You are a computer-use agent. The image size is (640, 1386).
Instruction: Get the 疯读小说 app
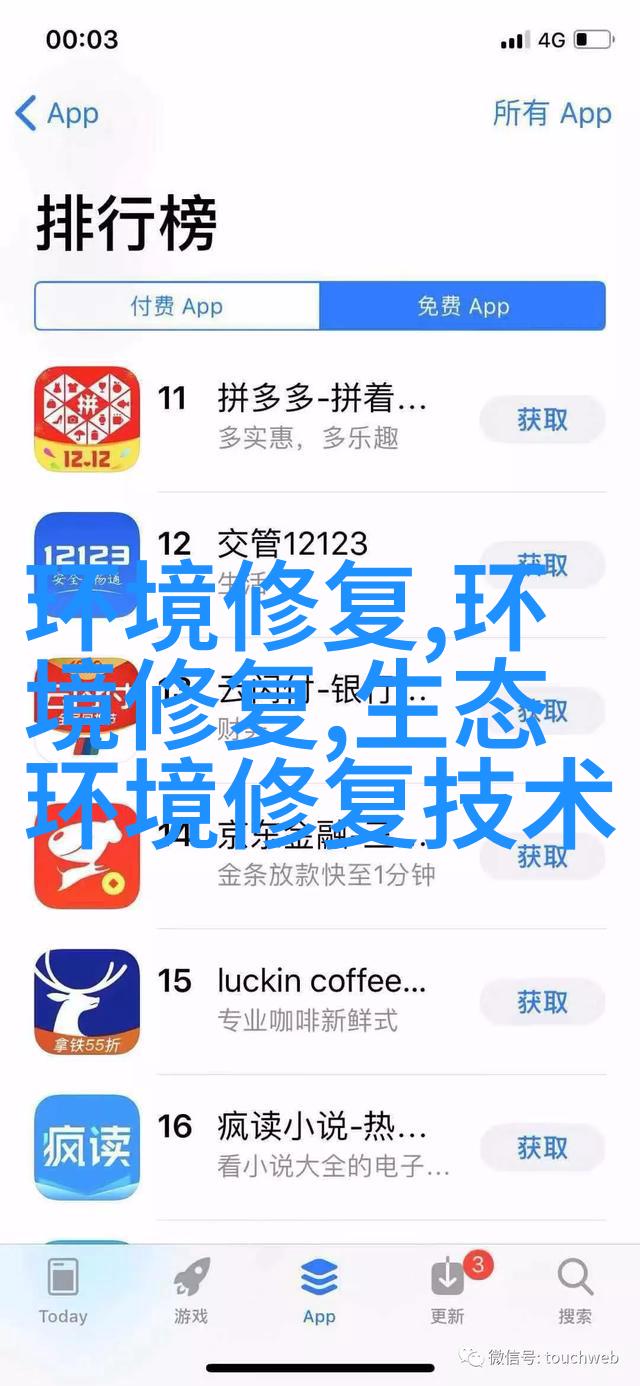(542, 1148)
